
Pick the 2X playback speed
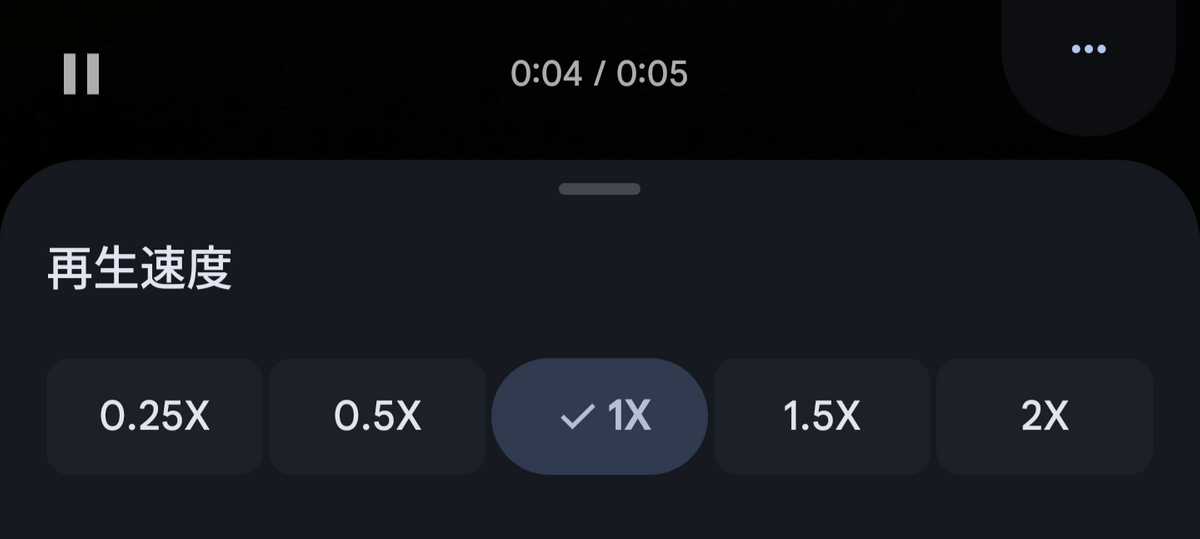click(x=1044, y=416)
